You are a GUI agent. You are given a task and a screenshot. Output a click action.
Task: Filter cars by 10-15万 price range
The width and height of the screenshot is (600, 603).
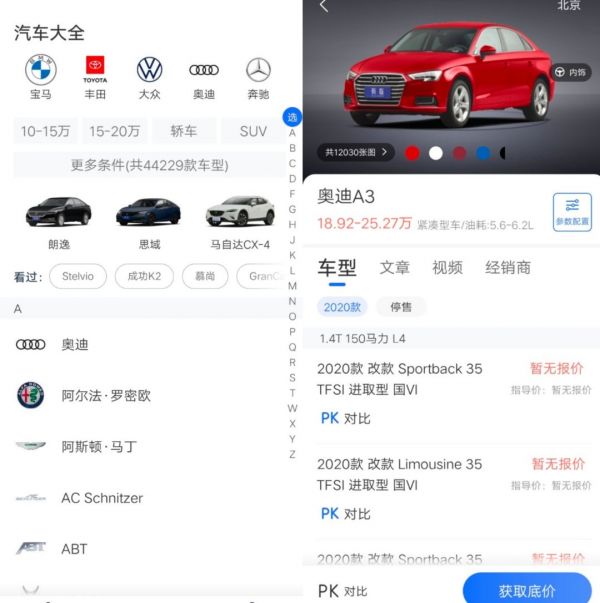(x=45, y=131)
